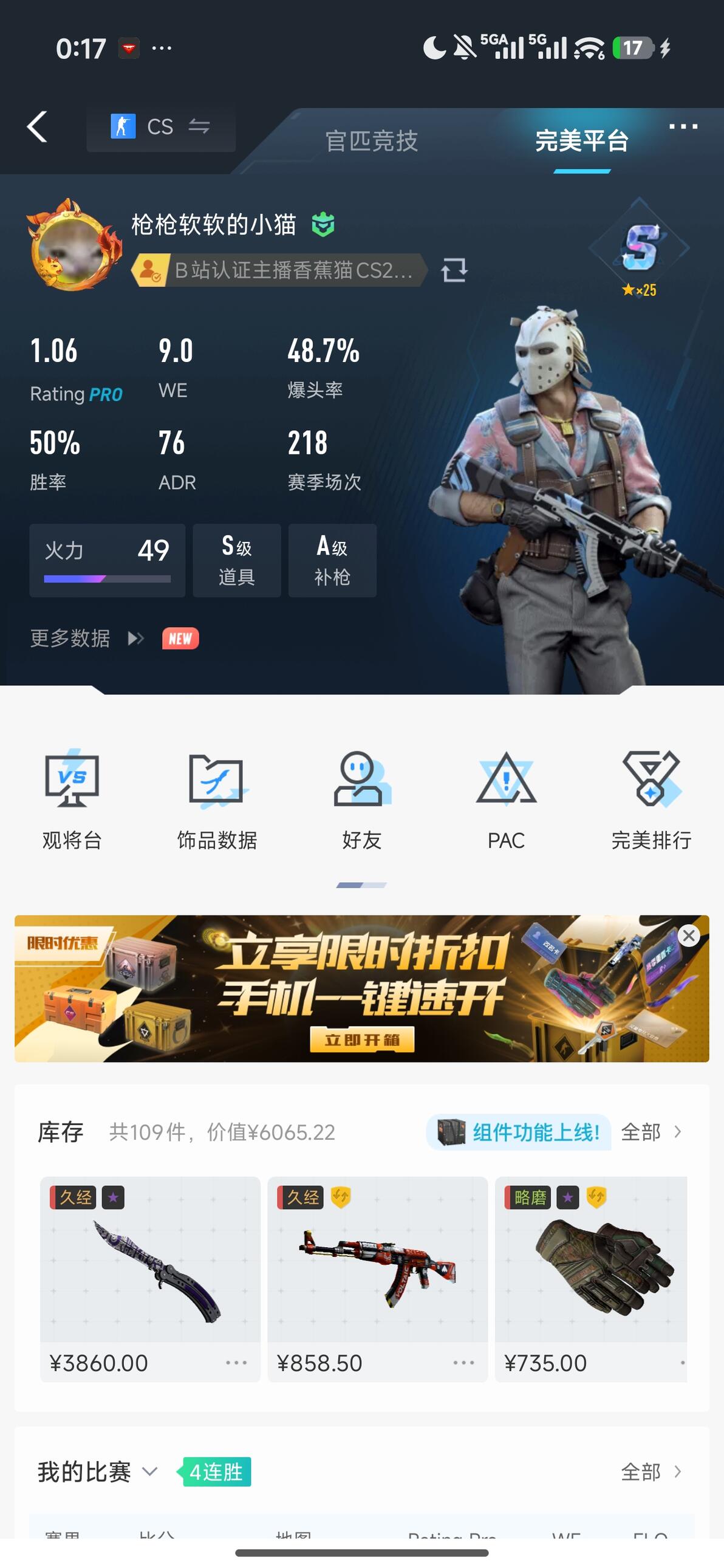
Task: View 全部 inventory items
Action: click(651, 1132)
